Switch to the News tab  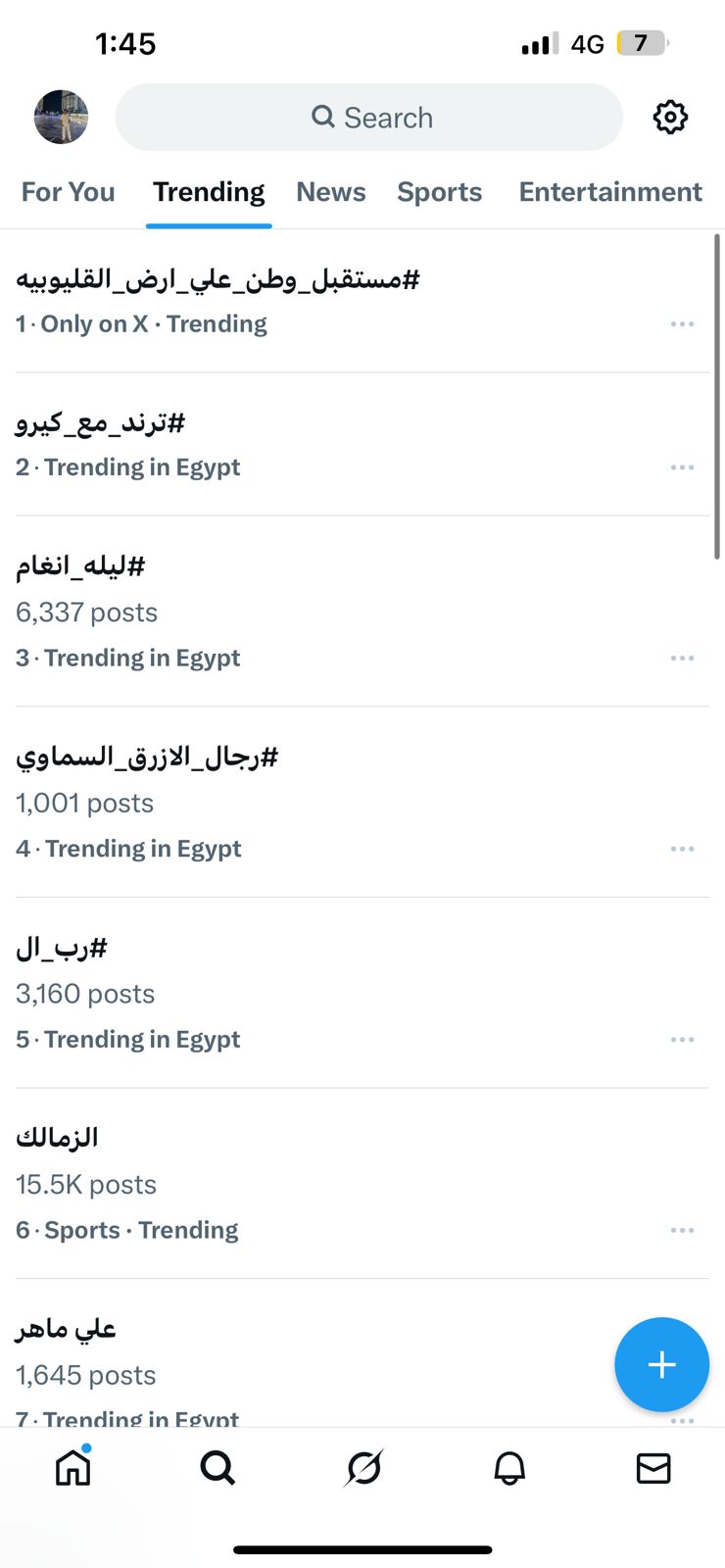[331, 192]
